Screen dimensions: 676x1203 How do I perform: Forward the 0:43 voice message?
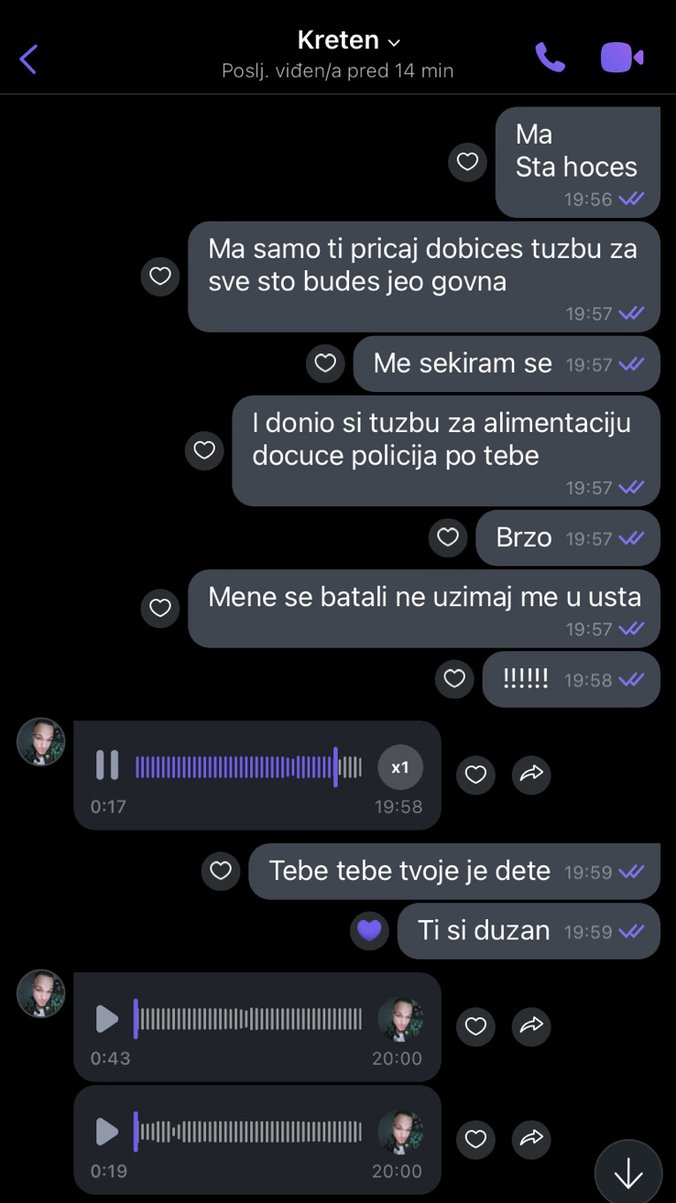point(531,1026)
